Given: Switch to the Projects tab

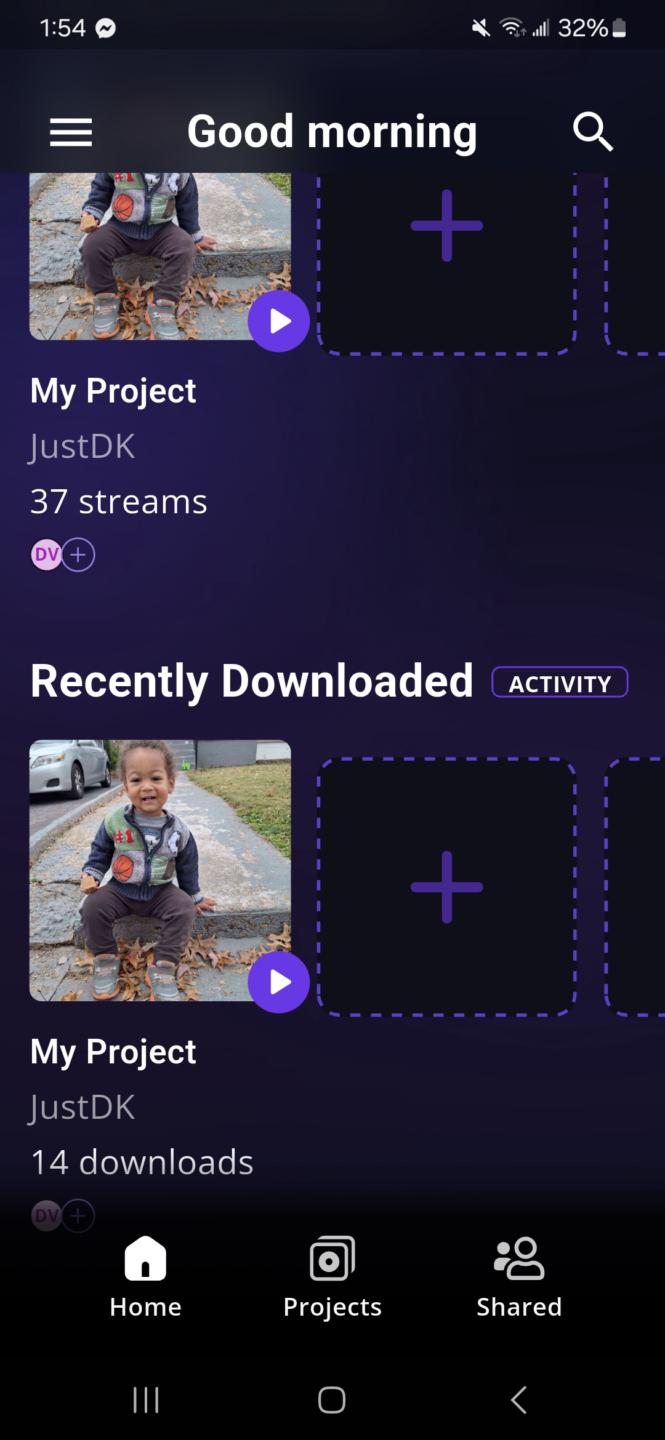Looking at the screenshot, I should tap(332, 1277).
